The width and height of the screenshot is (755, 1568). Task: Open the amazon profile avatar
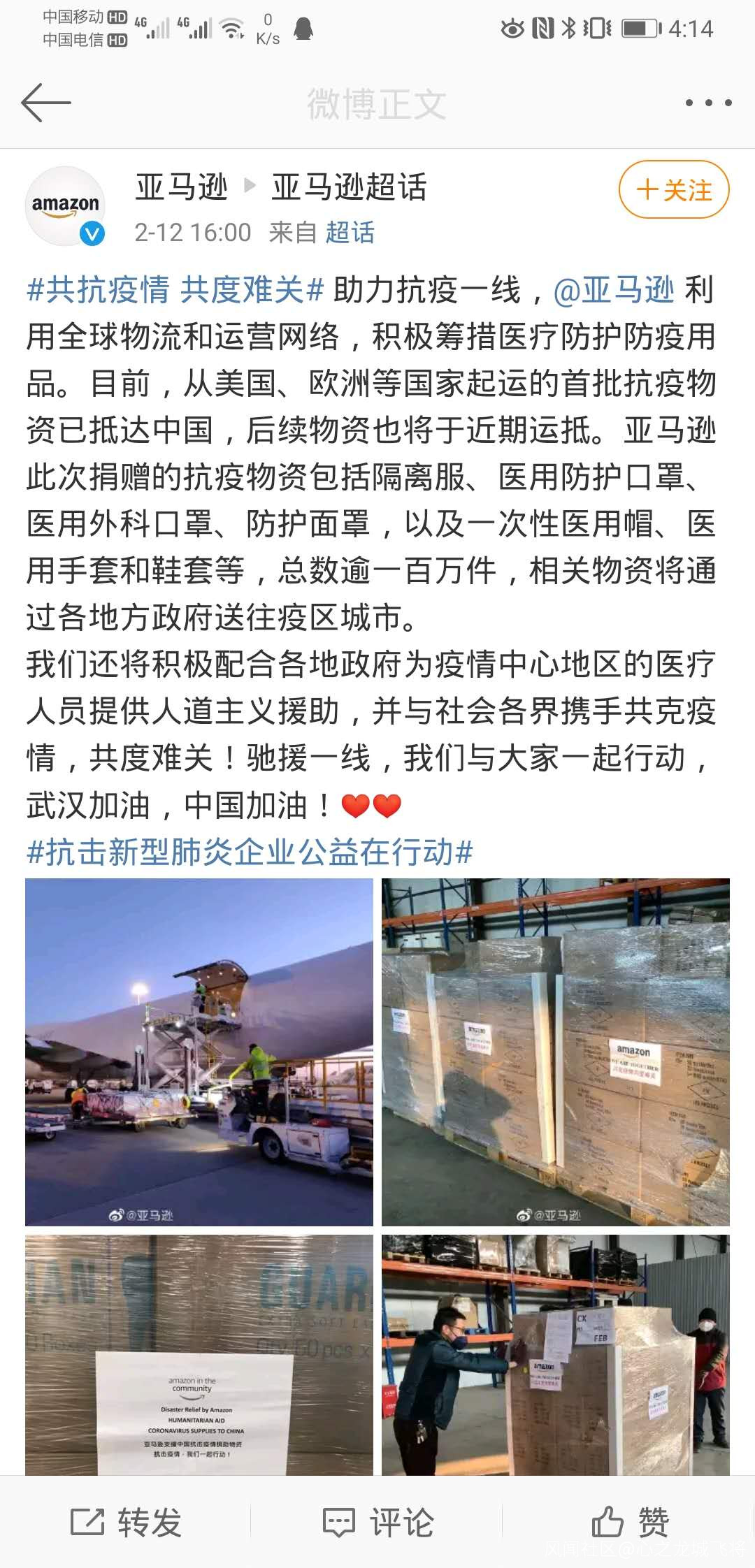(x=66, y=206)
